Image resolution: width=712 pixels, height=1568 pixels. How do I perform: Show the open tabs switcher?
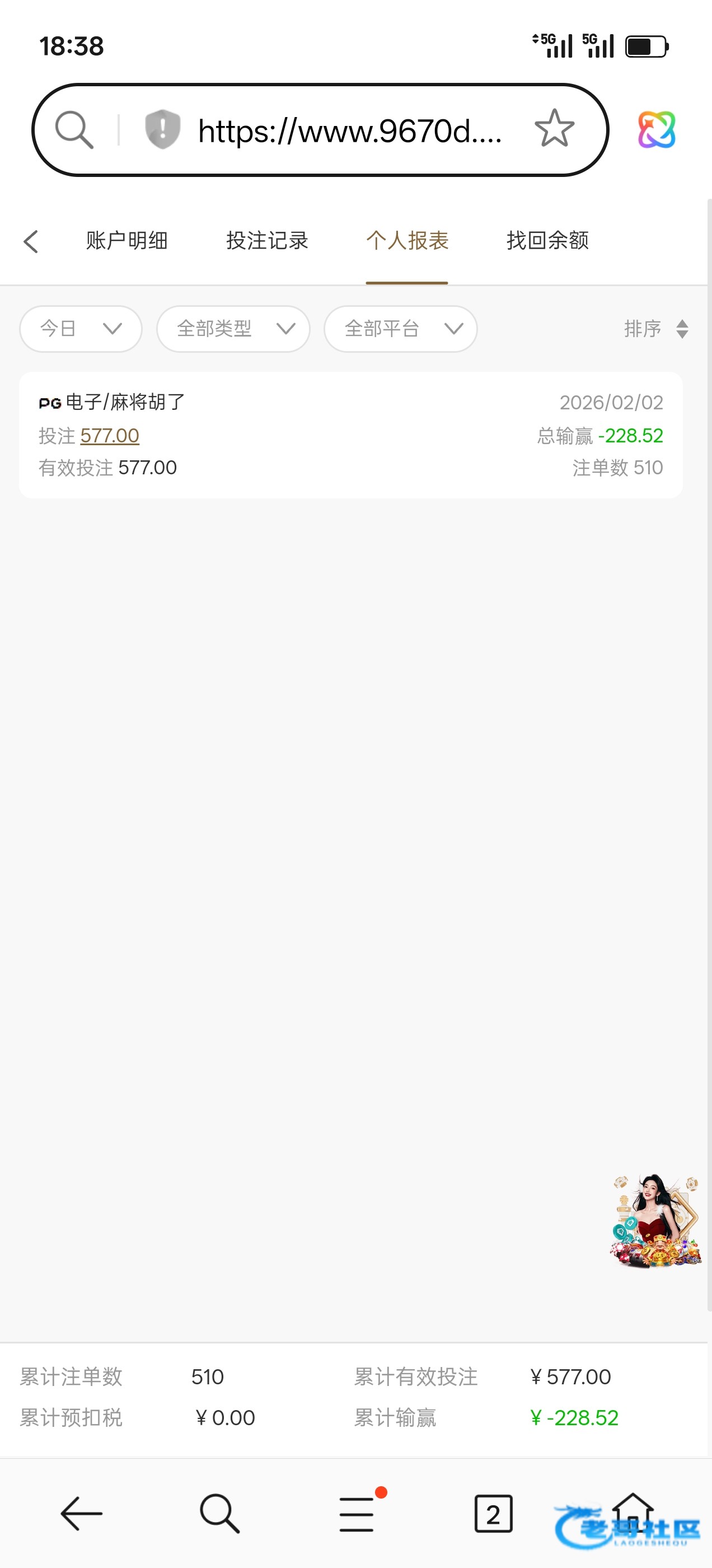coord(493,1513)
